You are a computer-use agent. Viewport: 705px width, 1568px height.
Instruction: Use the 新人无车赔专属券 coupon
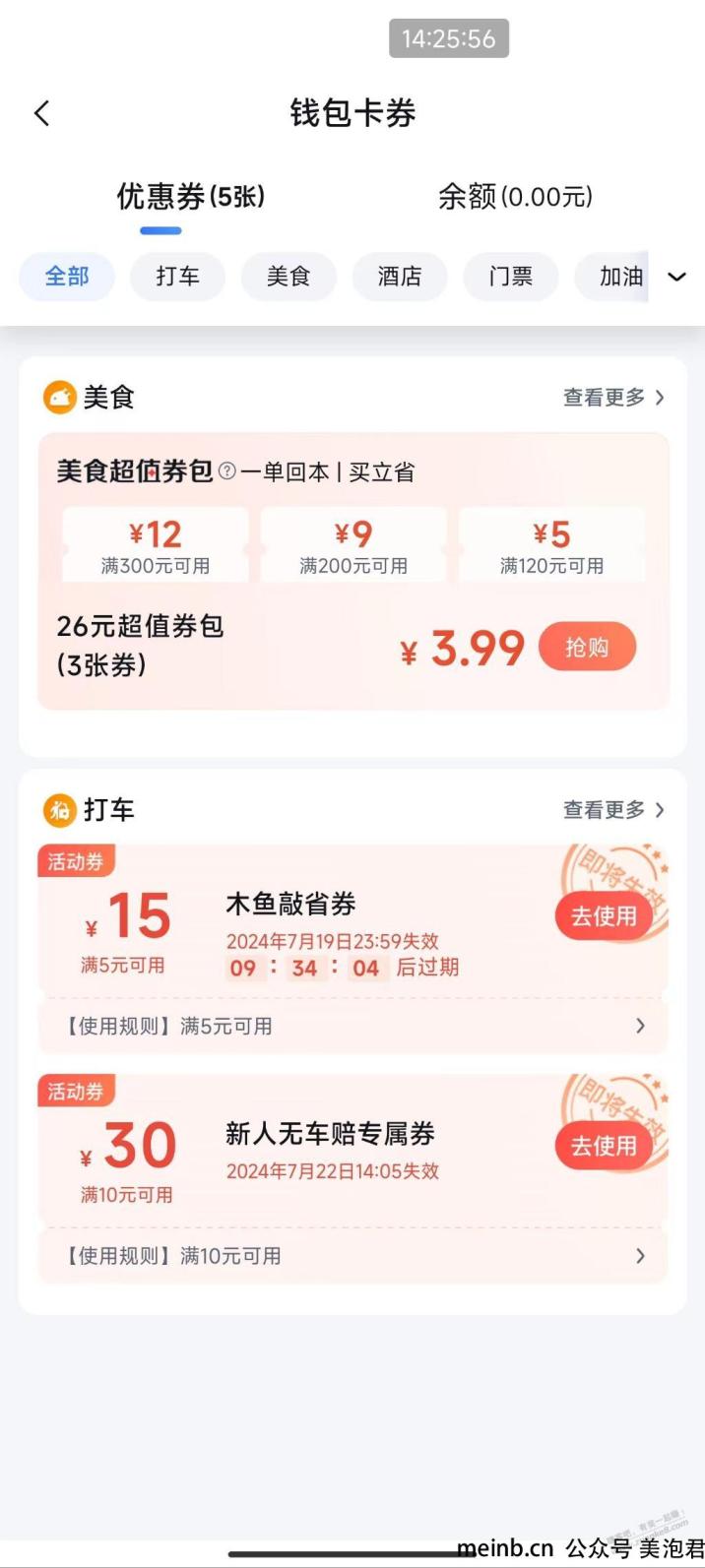603,1146
